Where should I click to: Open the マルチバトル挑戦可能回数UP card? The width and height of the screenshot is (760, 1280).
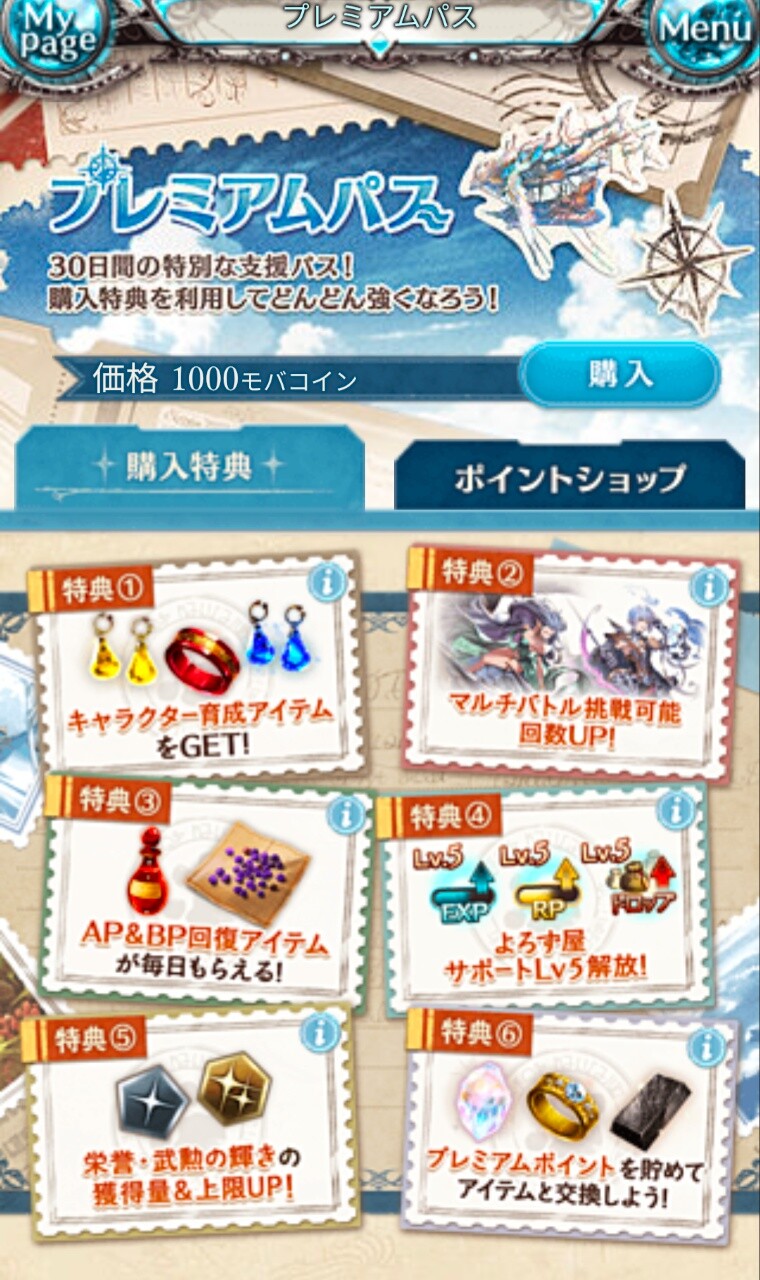[x=568, y=665]
